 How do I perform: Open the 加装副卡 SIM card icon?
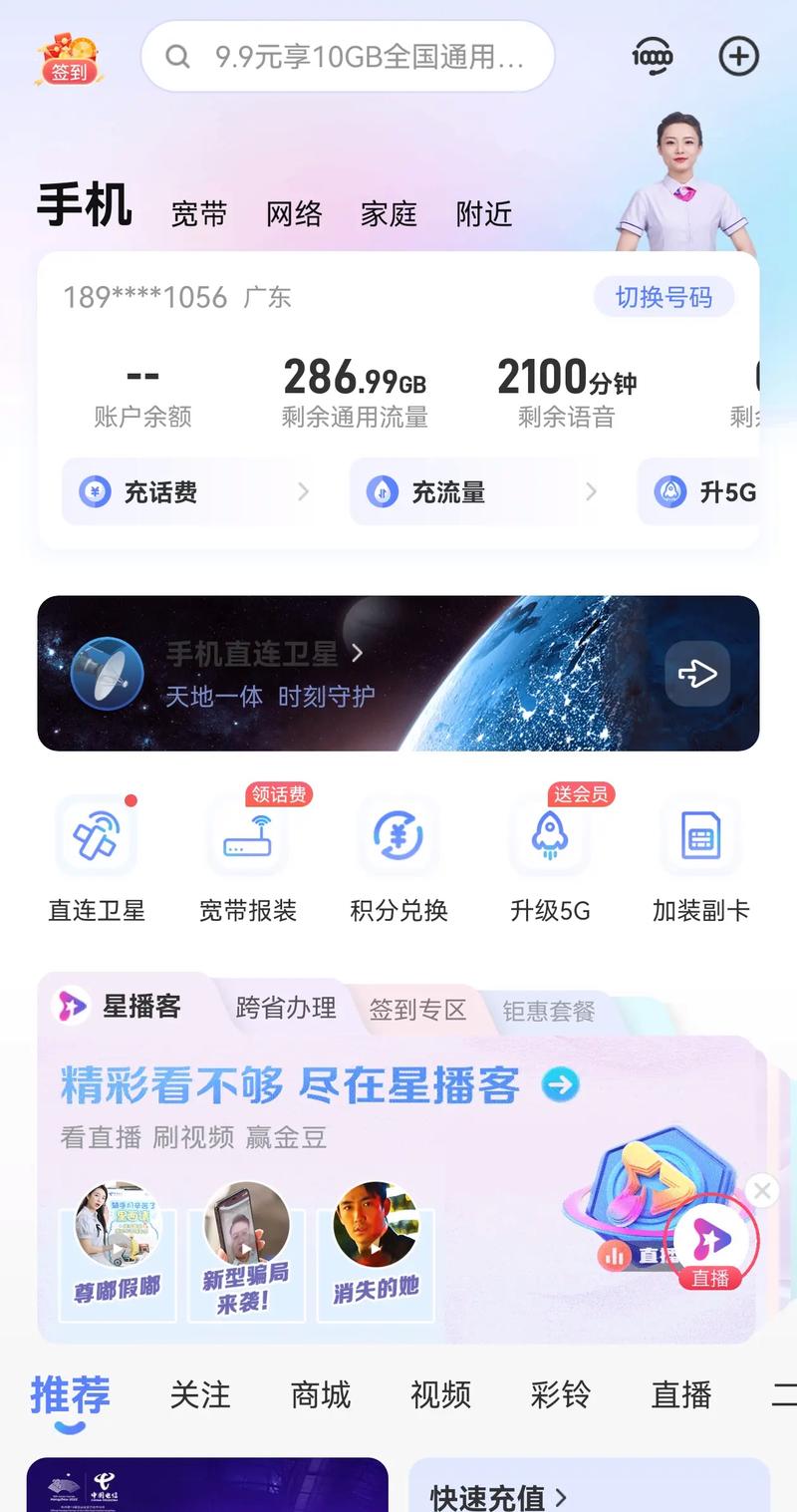tap(700, 837)
